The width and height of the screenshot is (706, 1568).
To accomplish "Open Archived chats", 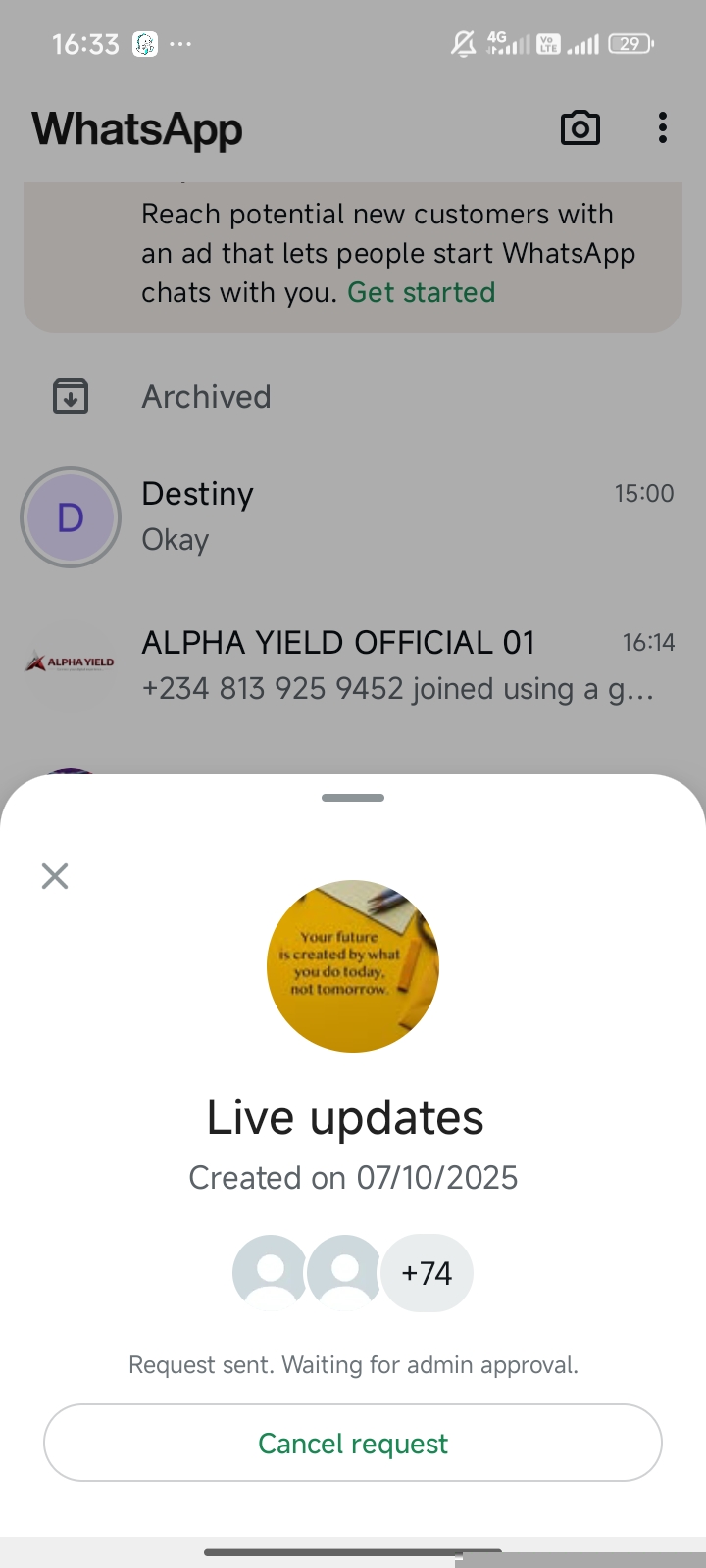I will (206, 397).
